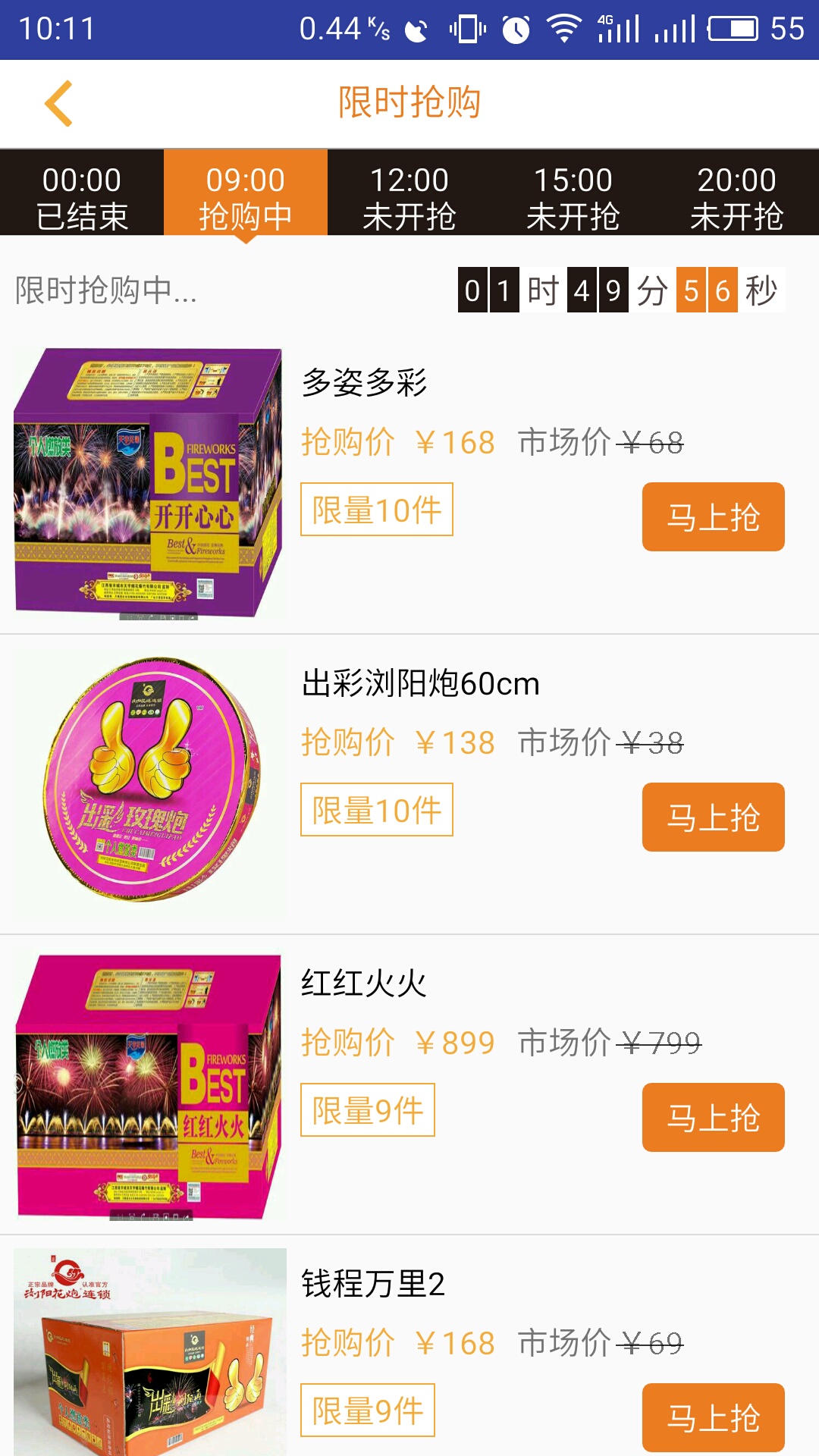Switch to the 12:00 未开抢 time slot
This screenshot has height=1456, width=819.
click(409, 198)
